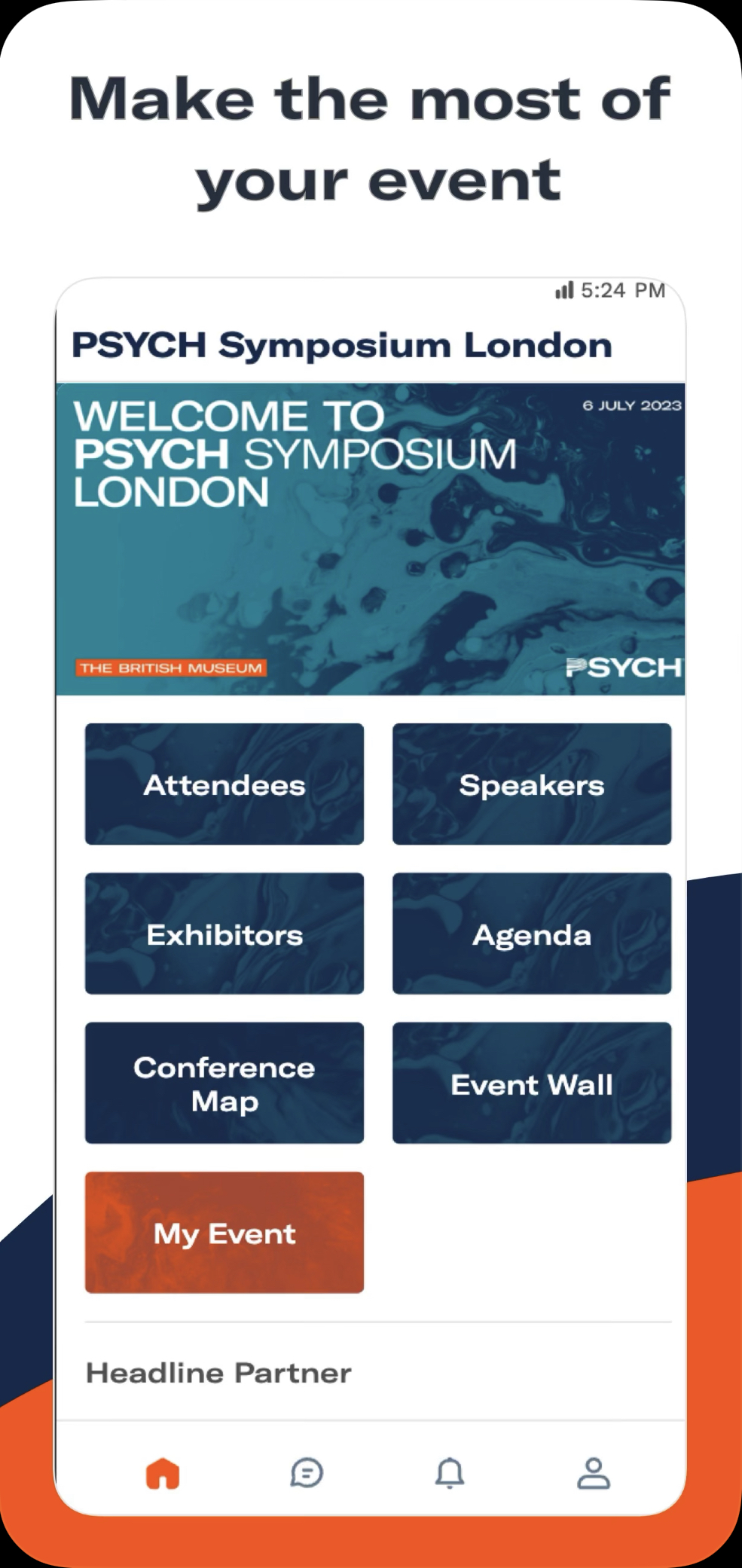Open the Attendees section
The width and height of the screenshot is (742, 1568).
click(224, 784)
